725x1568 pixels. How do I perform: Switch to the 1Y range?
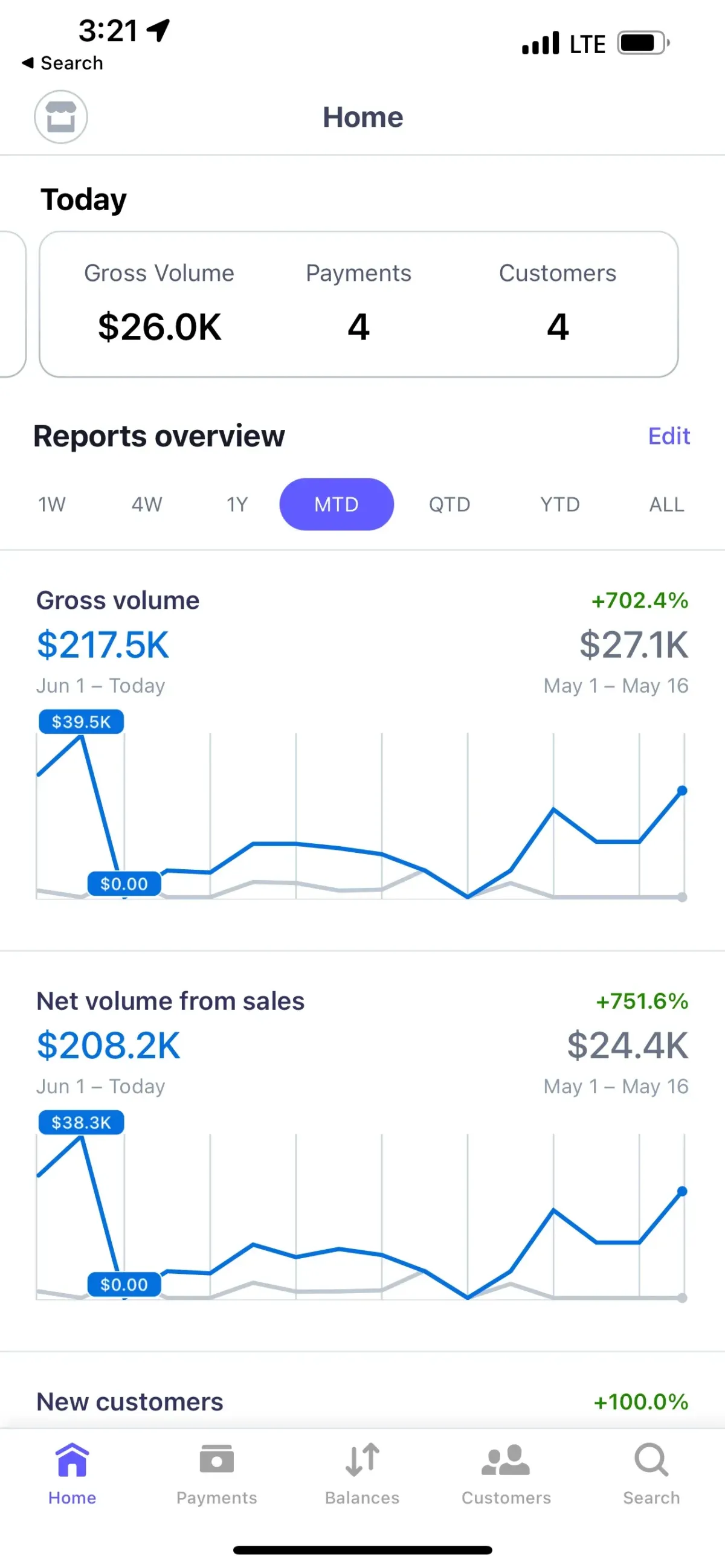(x=237, y=504)
